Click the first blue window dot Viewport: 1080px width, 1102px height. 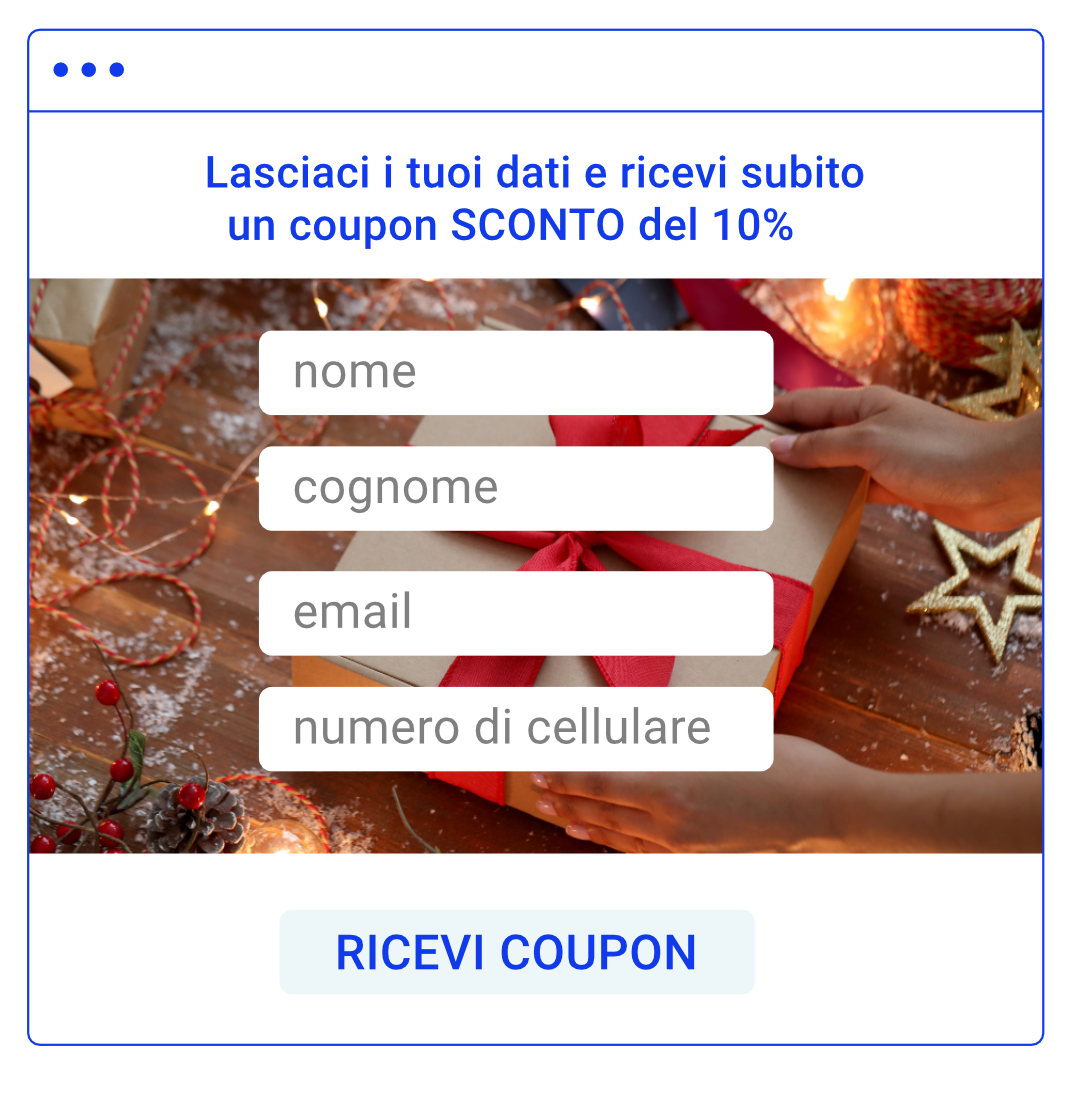(63, 70)
